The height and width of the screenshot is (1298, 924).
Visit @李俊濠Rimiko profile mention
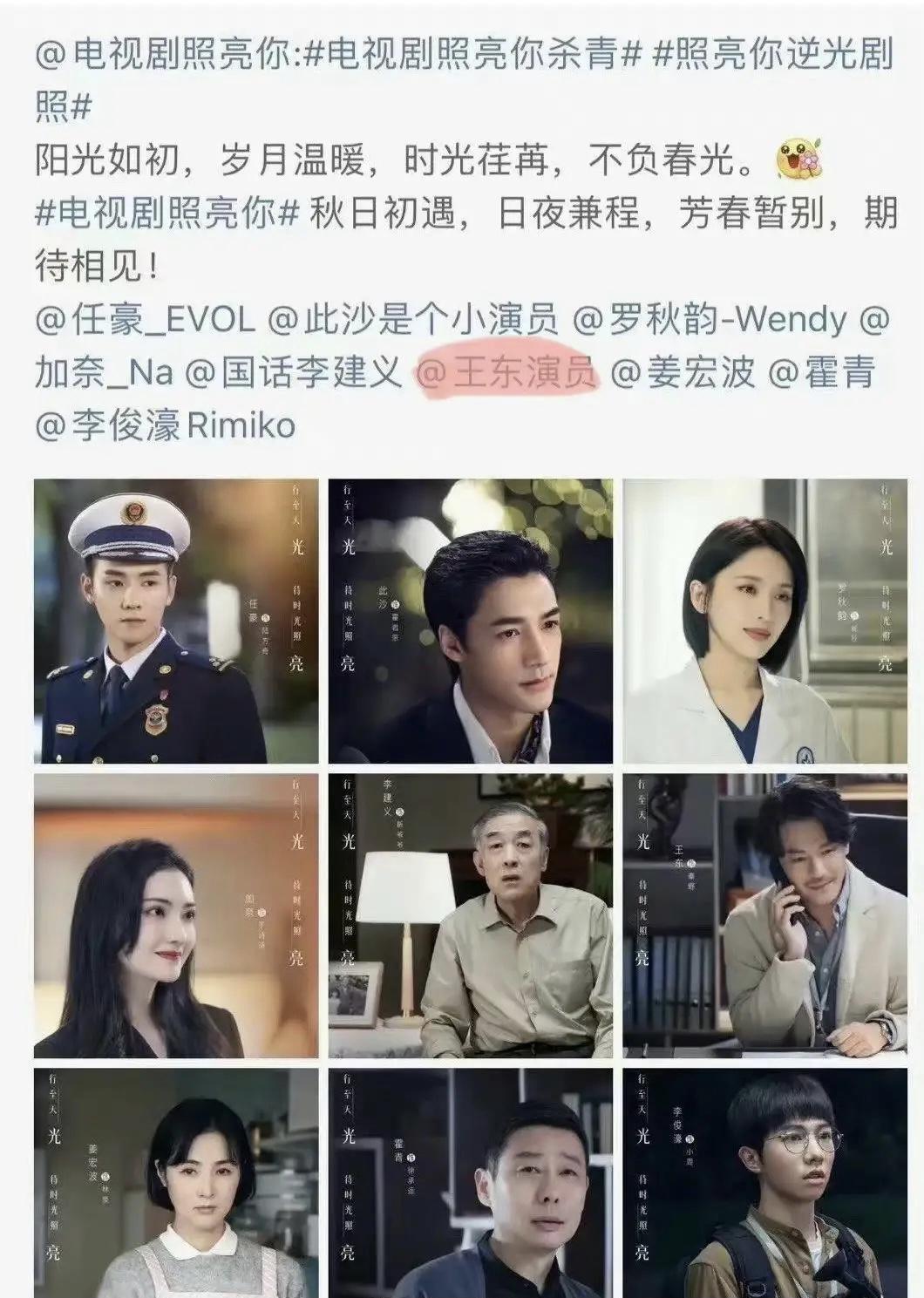tap(165, 425)
